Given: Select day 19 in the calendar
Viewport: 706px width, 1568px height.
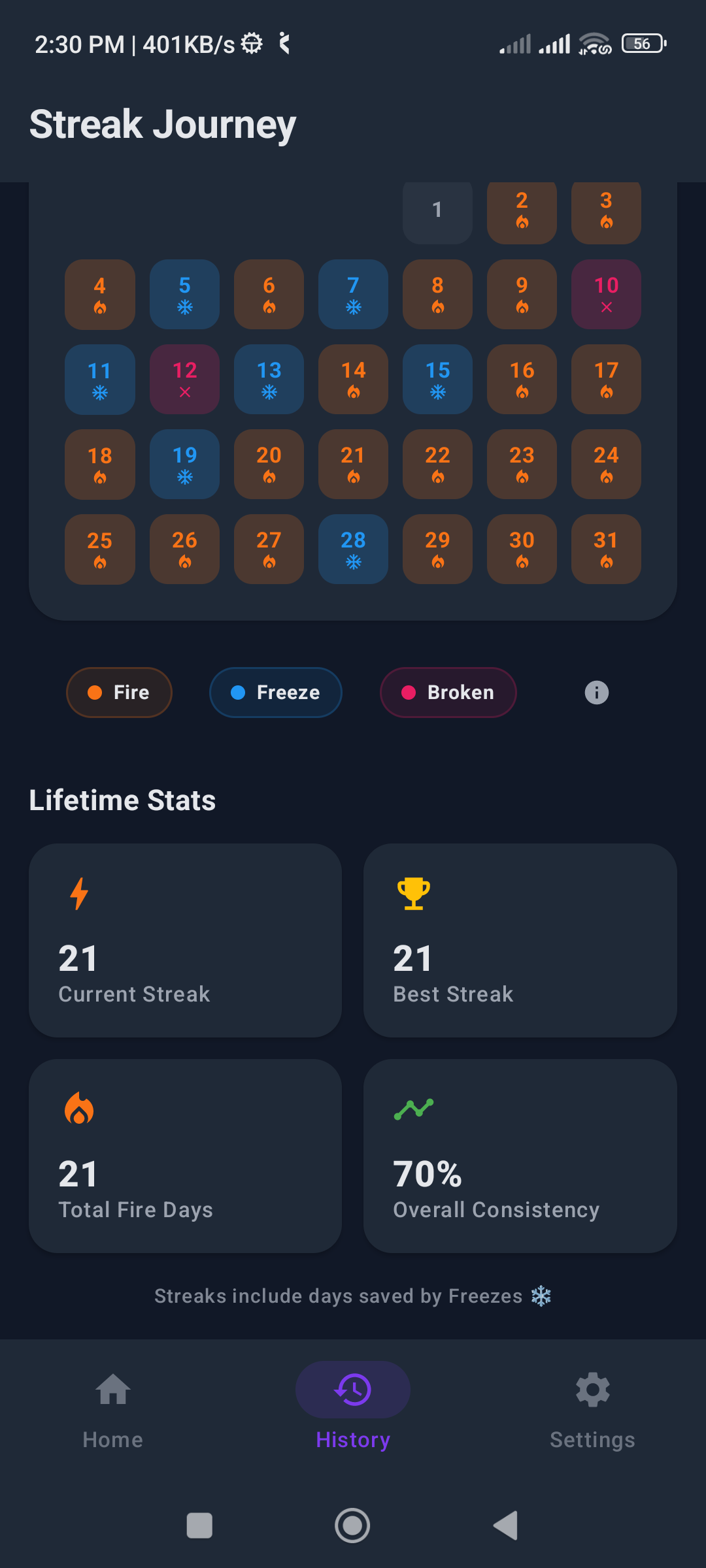Looking at the screenshot, I should coord(184,465).
